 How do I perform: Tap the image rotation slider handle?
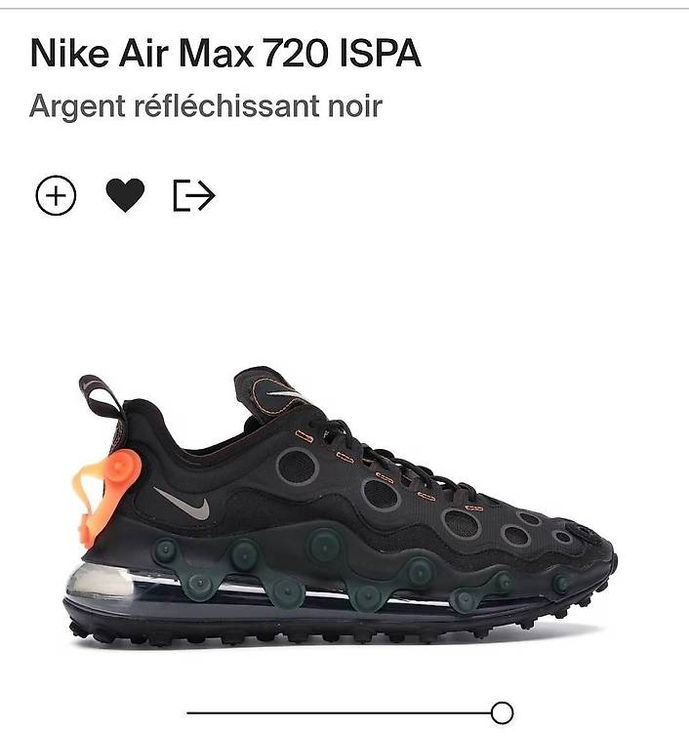(502, 713)
